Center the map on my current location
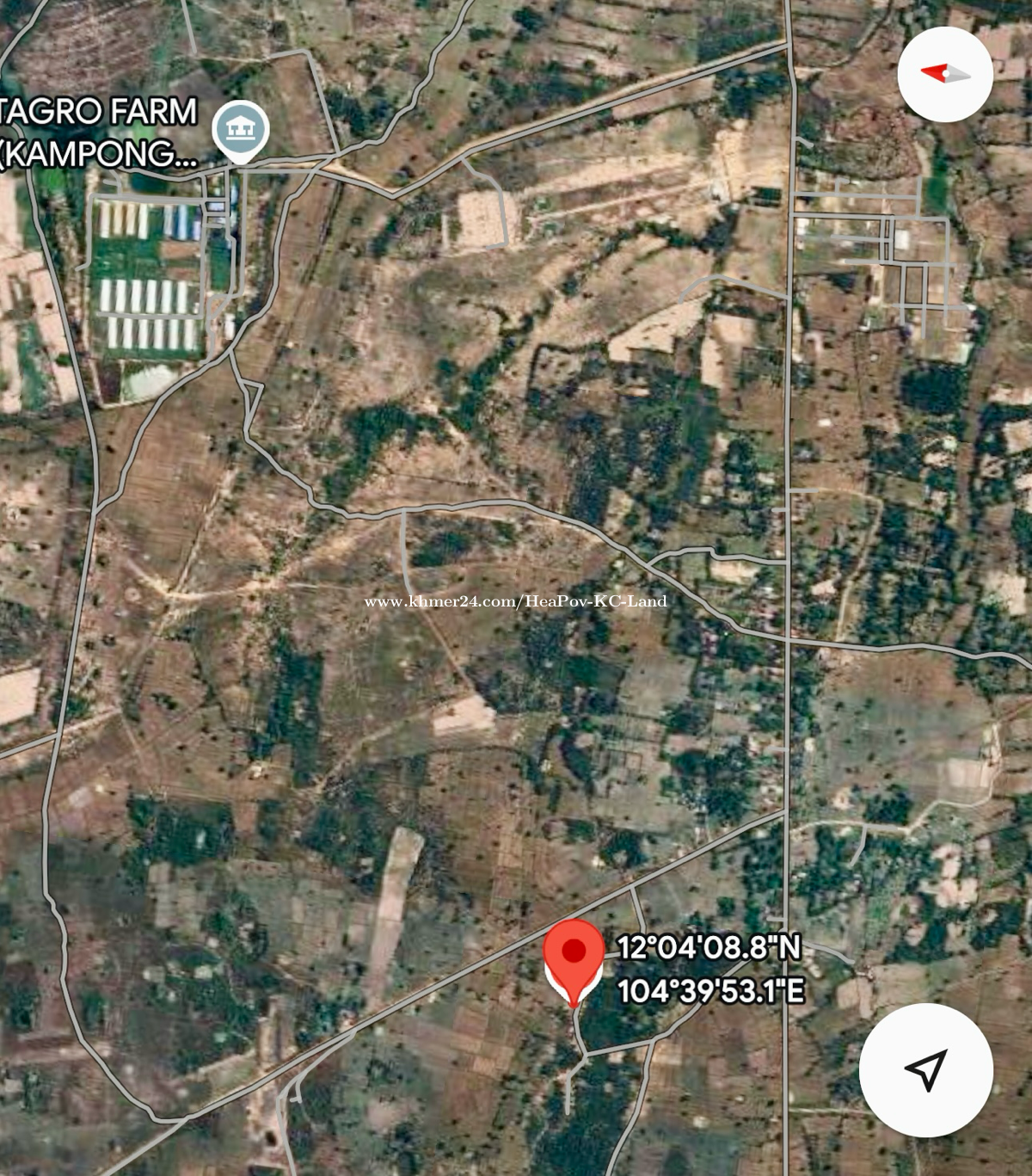Screen dimensions: 1032x1176 coord(926,1069)
